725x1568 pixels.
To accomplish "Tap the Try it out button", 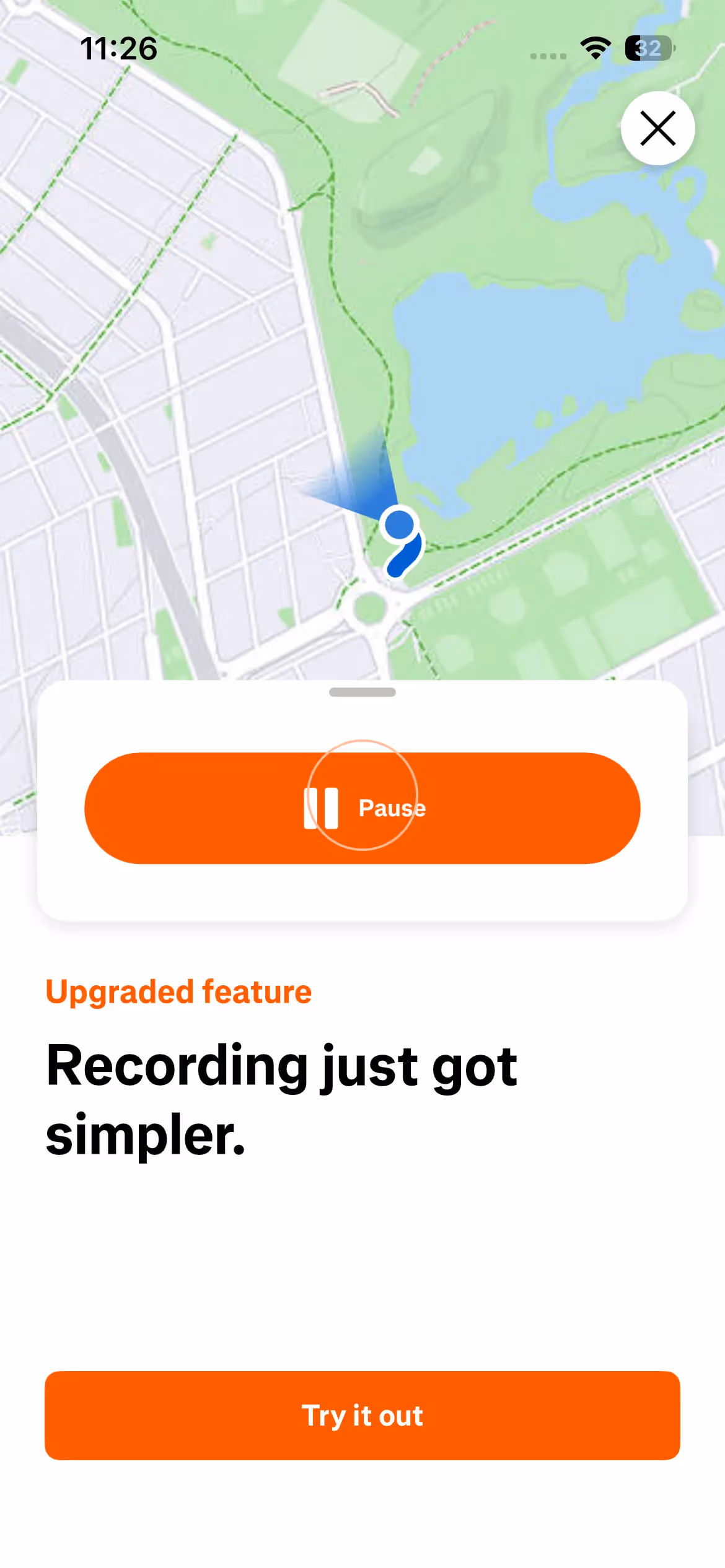I will click(362, 1415).
